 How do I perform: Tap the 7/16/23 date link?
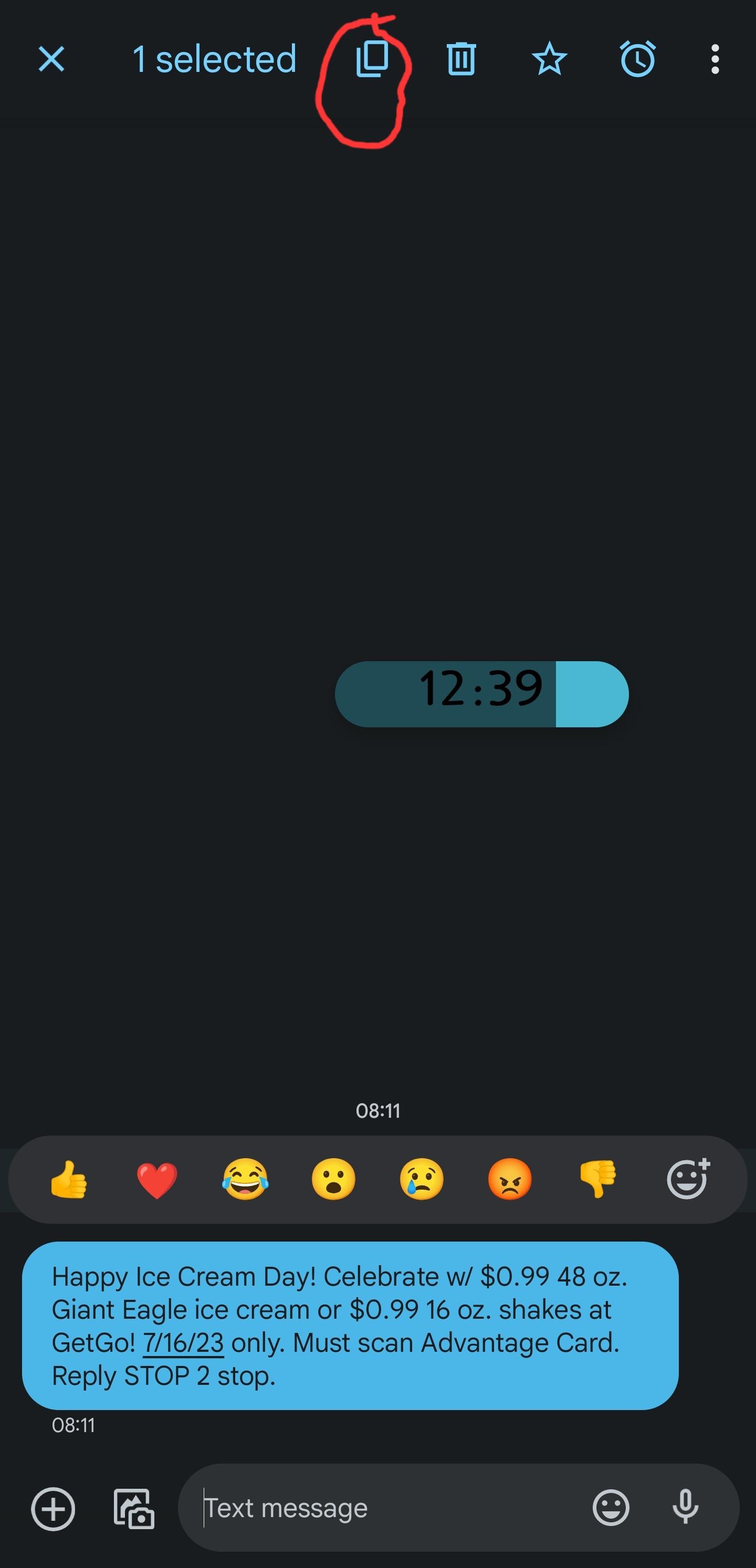[183, 1343]
